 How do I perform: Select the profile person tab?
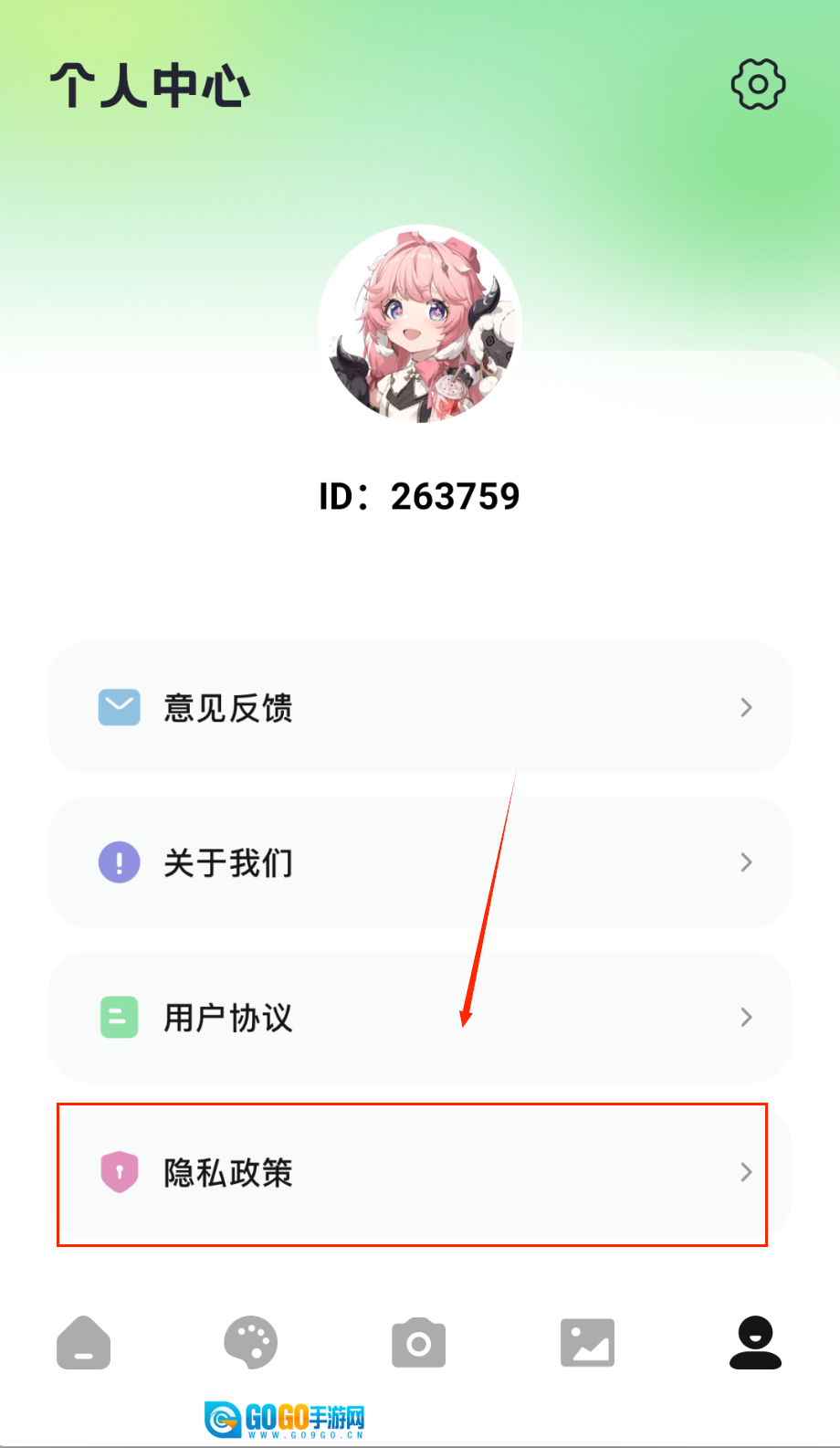tap(755, 1343)
